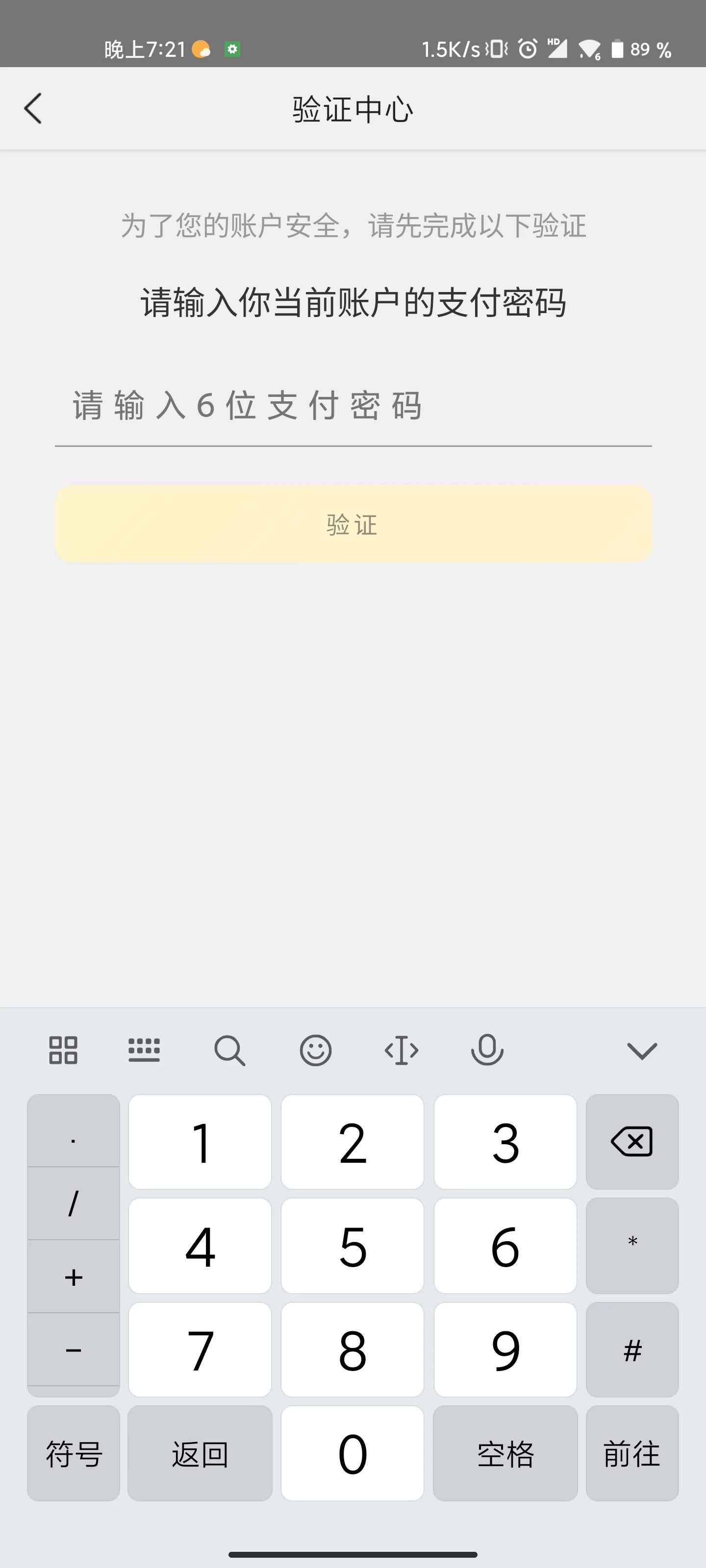
Task: Open the emoji panel on keyboard
Action: tap(316, 1050)
